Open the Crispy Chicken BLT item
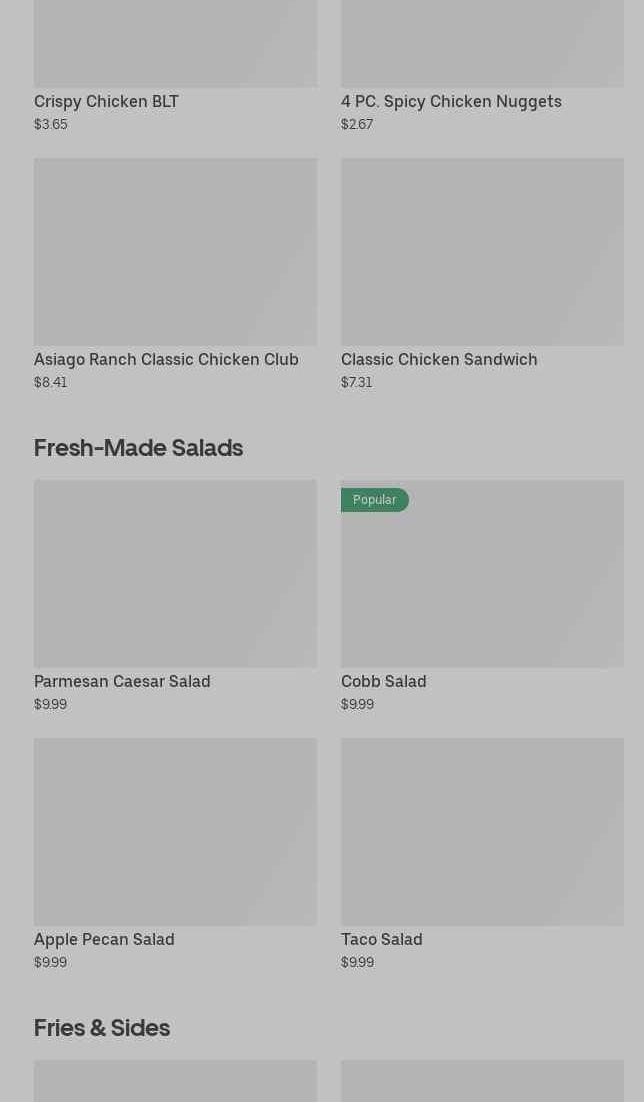This screenshot has height=1102, width=644. [175, 66]
